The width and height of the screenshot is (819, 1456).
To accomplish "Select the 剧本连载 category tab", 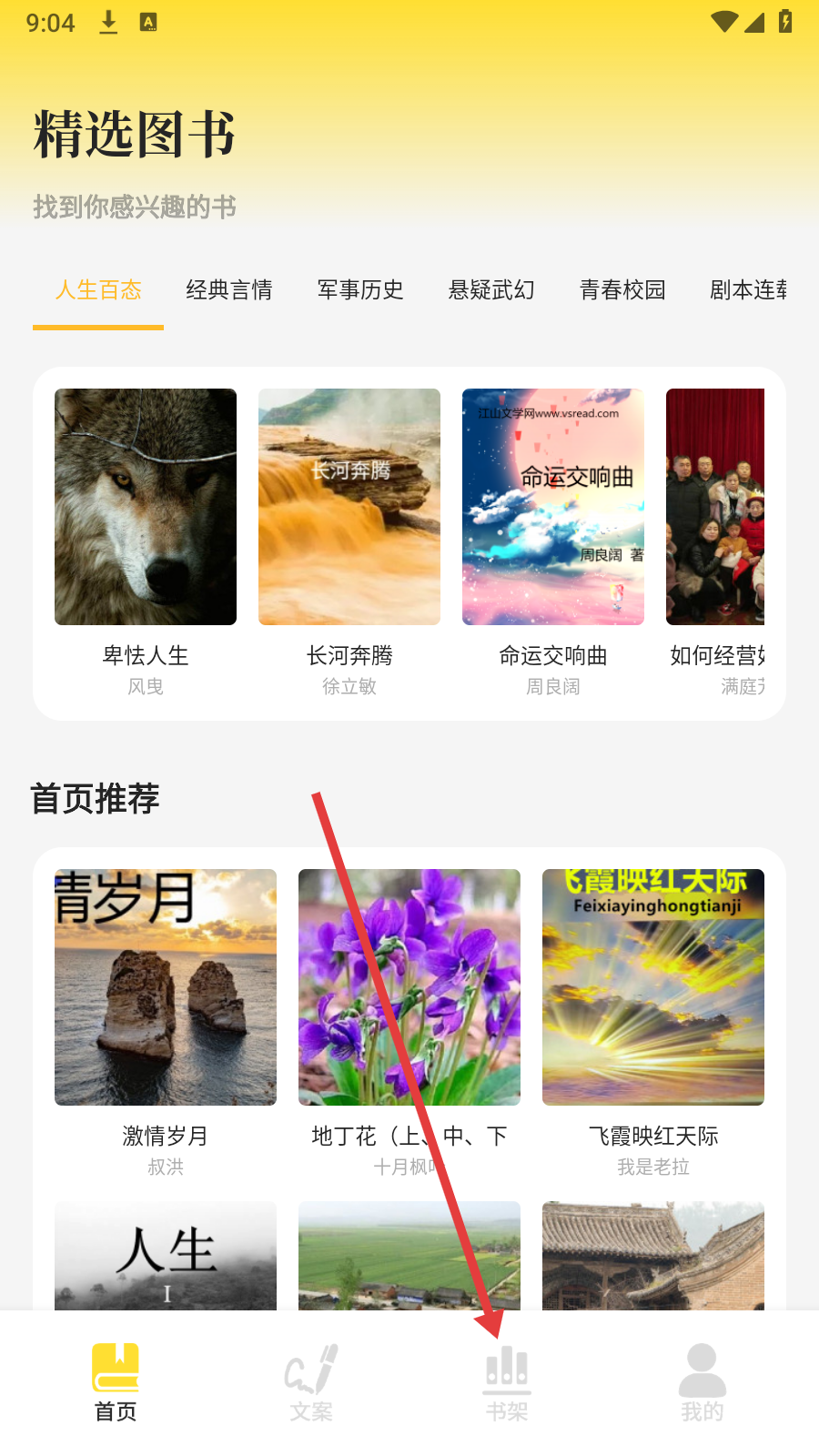I will click(748, 290).
